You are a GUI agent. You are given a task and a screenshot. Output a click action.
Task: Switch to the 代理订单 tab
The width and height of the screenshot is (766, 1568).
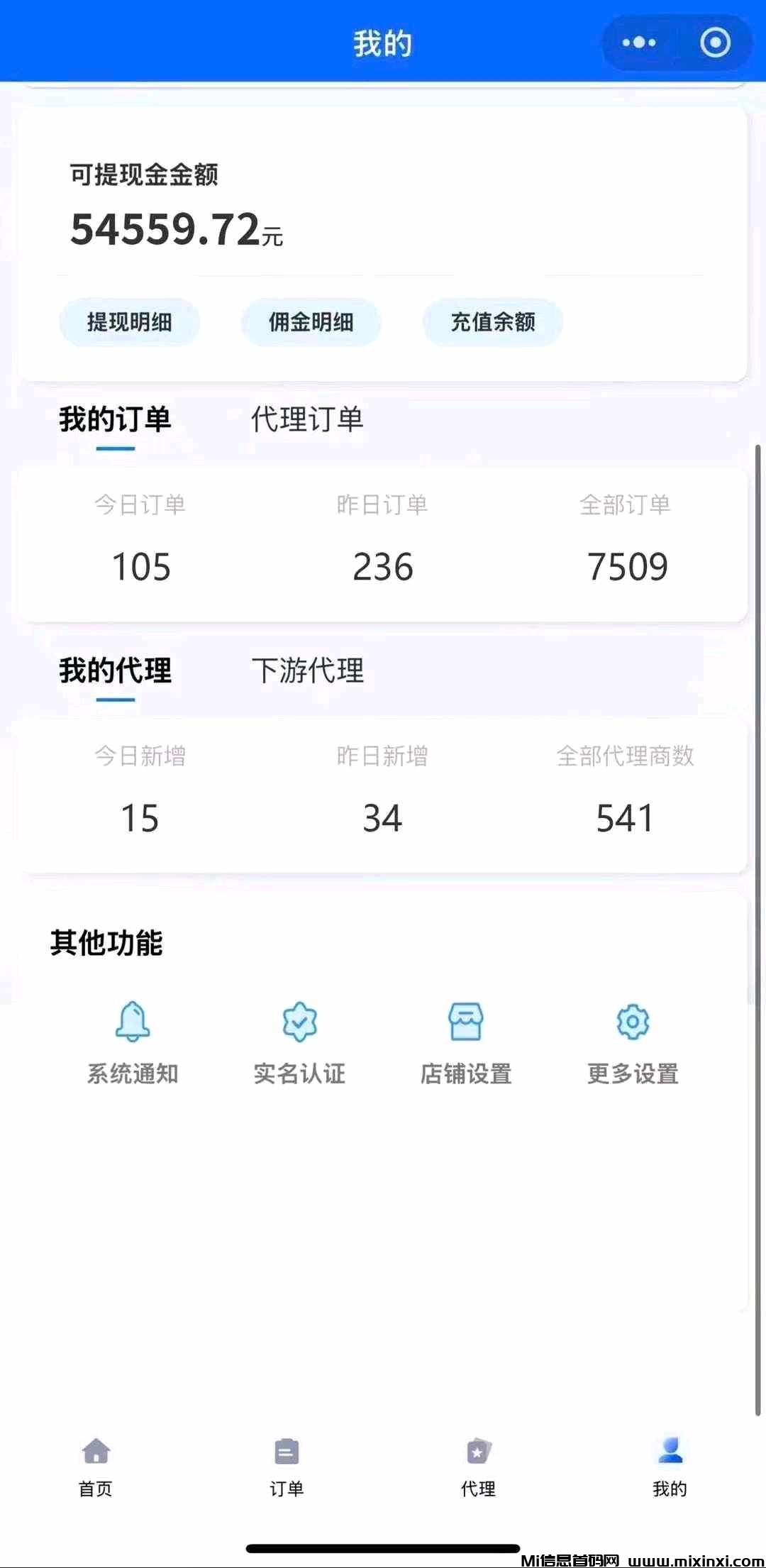[307, 419]
